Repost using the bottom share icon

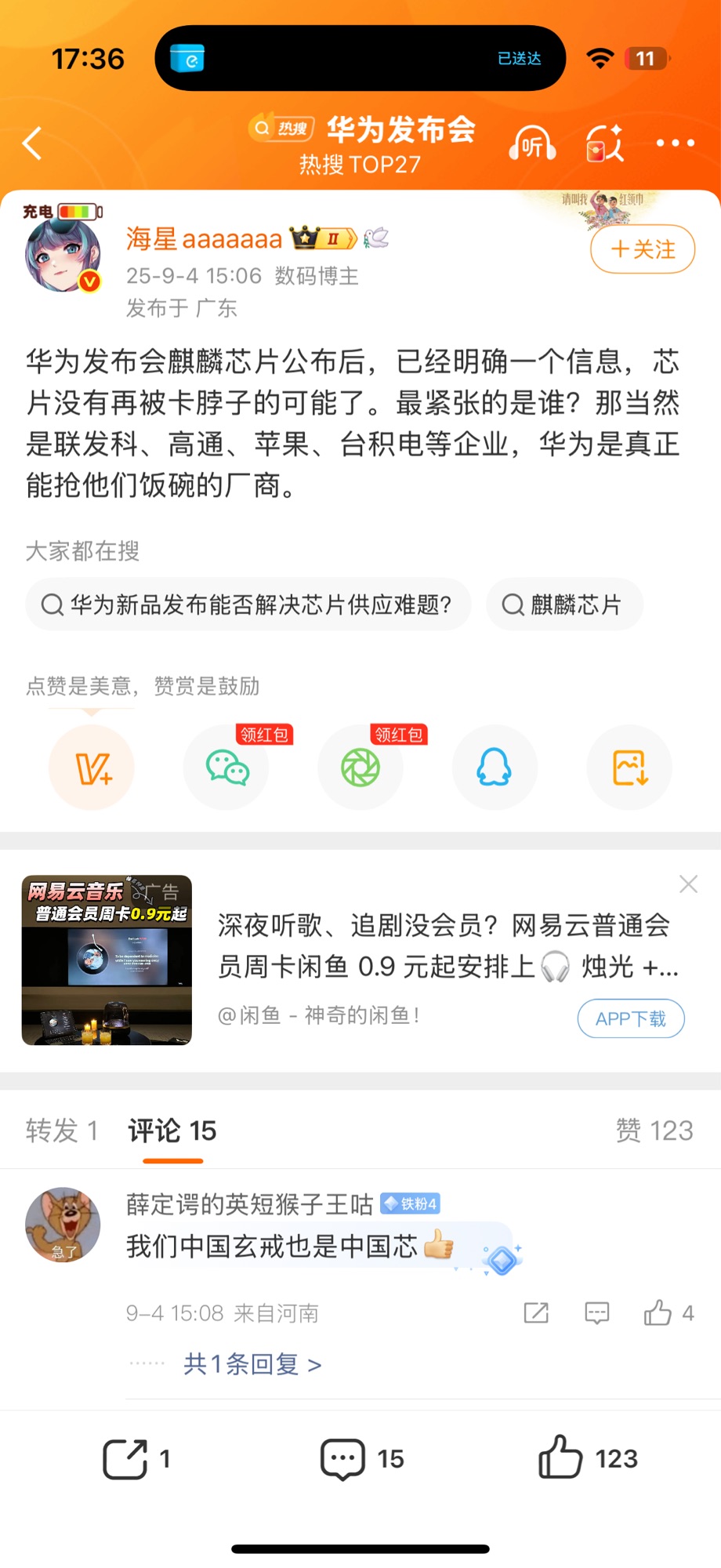[125, 1458]
